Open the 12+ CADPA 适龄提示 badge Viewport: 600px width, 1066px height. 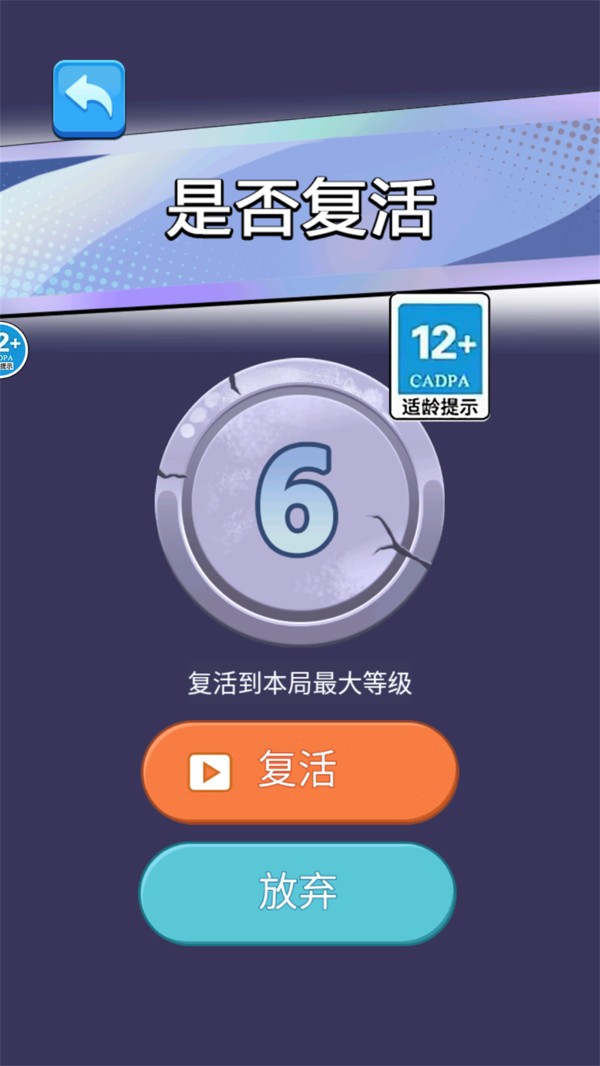(x=439, y=356)
